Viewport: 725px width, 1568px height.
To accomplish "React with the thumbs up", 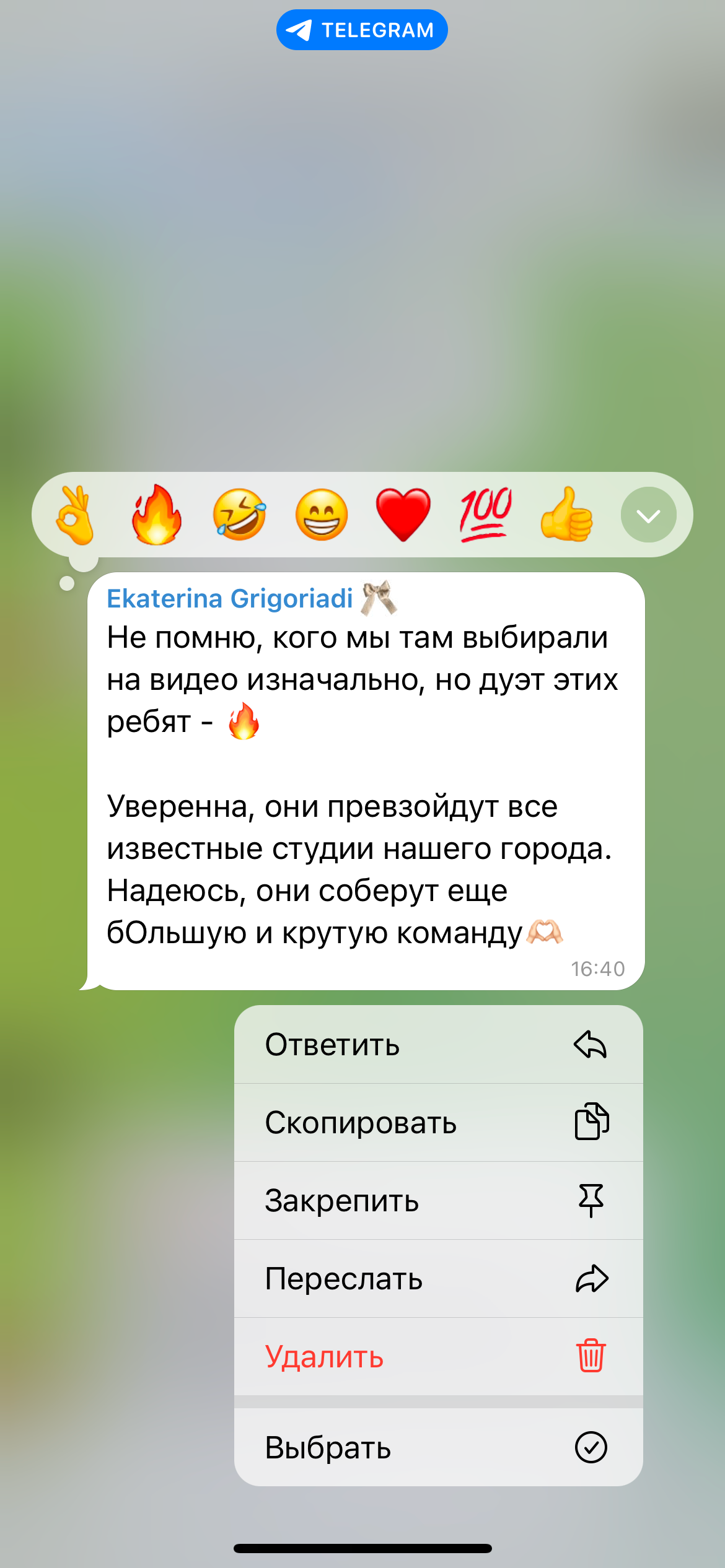I will coord(567,515).
